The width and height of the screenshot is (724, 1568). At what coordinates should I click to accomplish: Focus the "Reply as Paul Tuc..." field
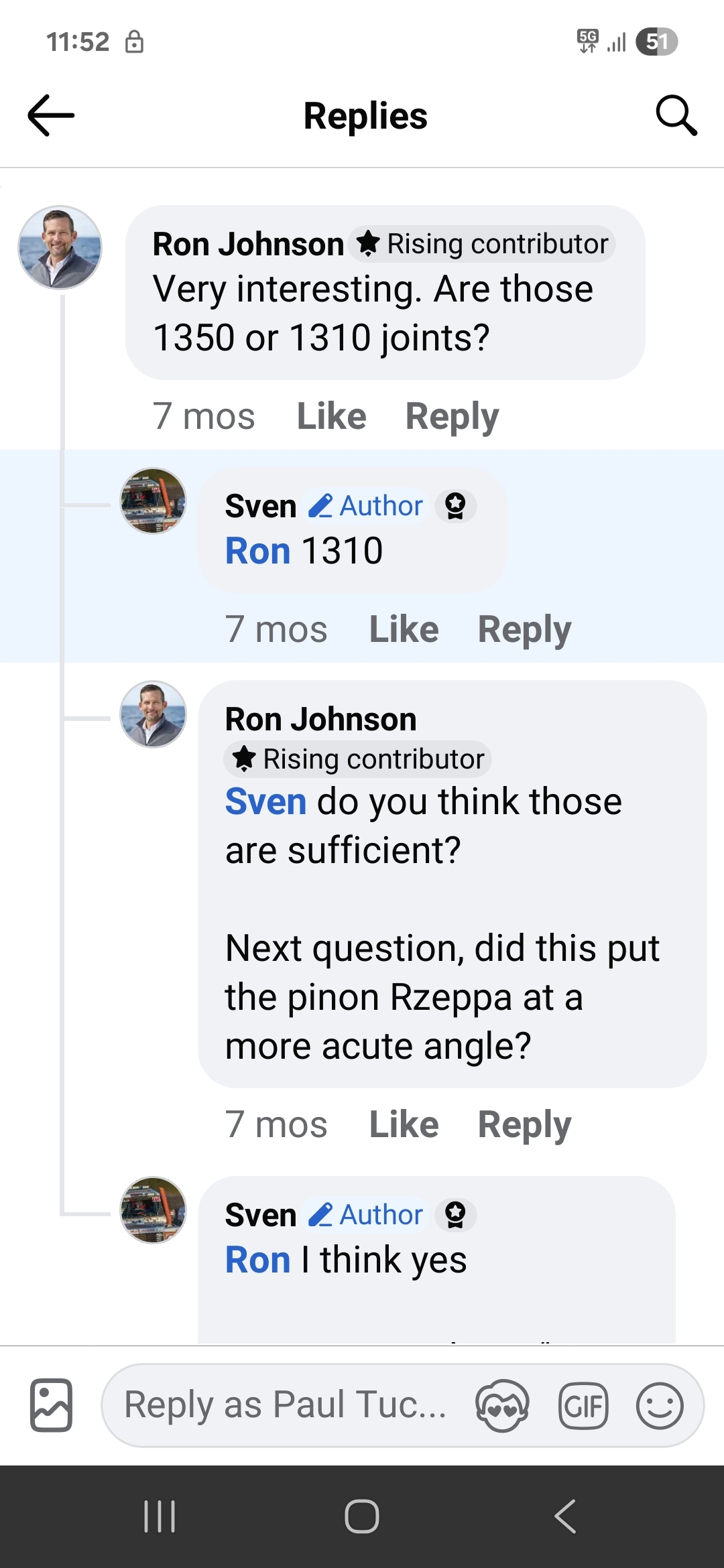[x=285, y=1405]
